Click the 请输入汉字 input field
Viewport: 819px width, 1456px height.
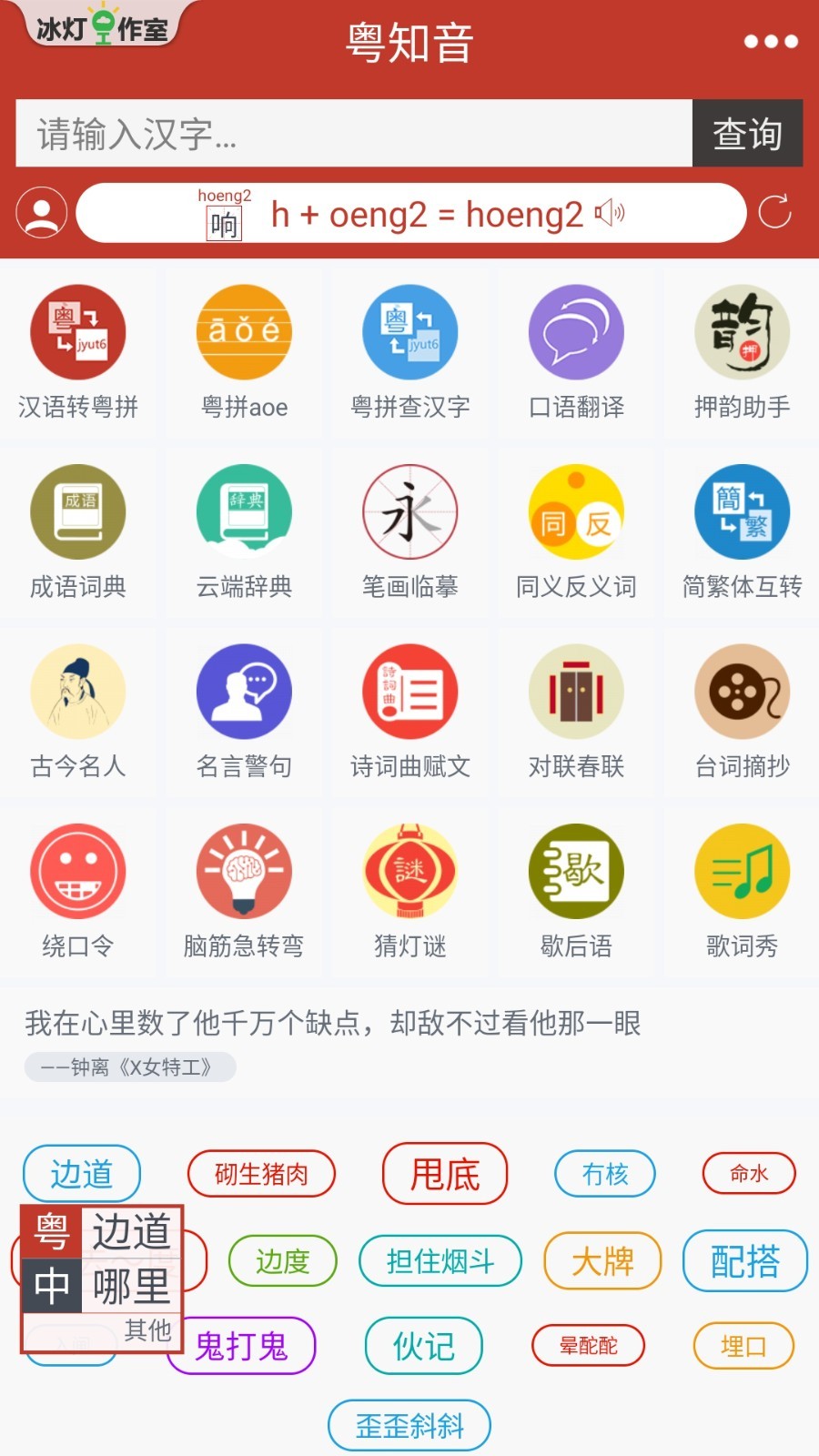point(355,134)
